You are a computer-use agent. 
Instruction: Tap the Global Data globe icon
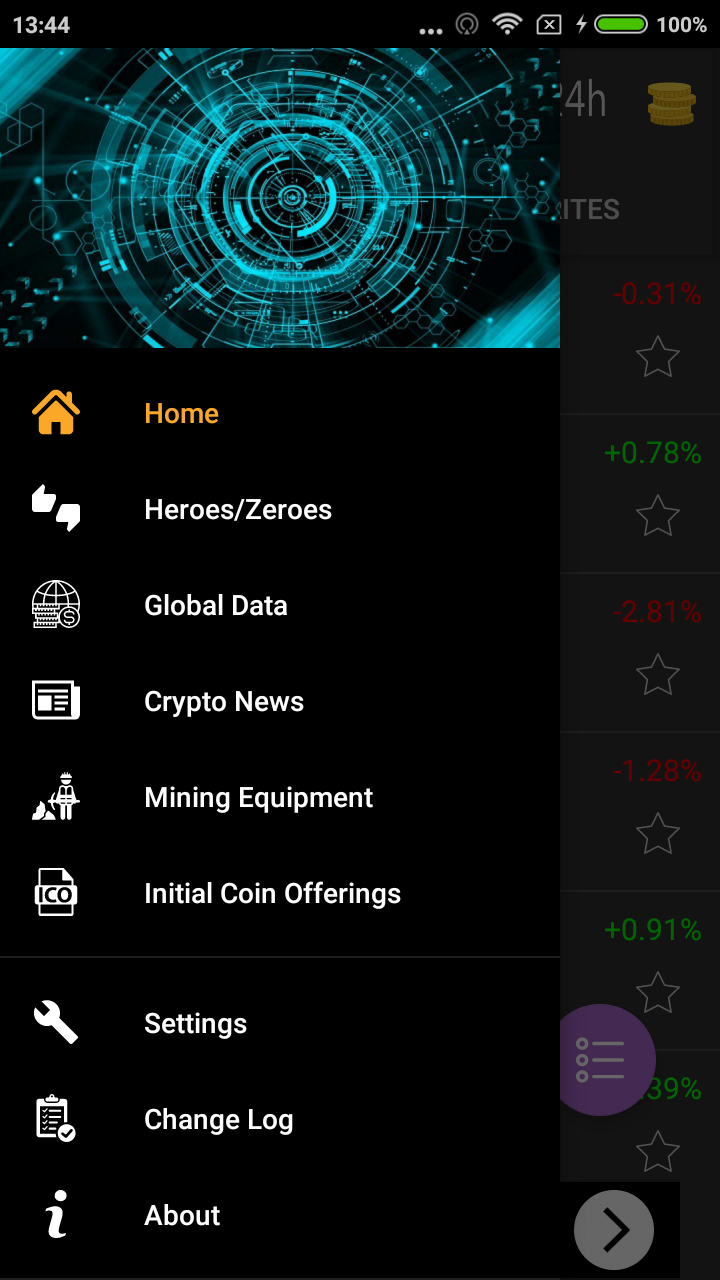57,605
